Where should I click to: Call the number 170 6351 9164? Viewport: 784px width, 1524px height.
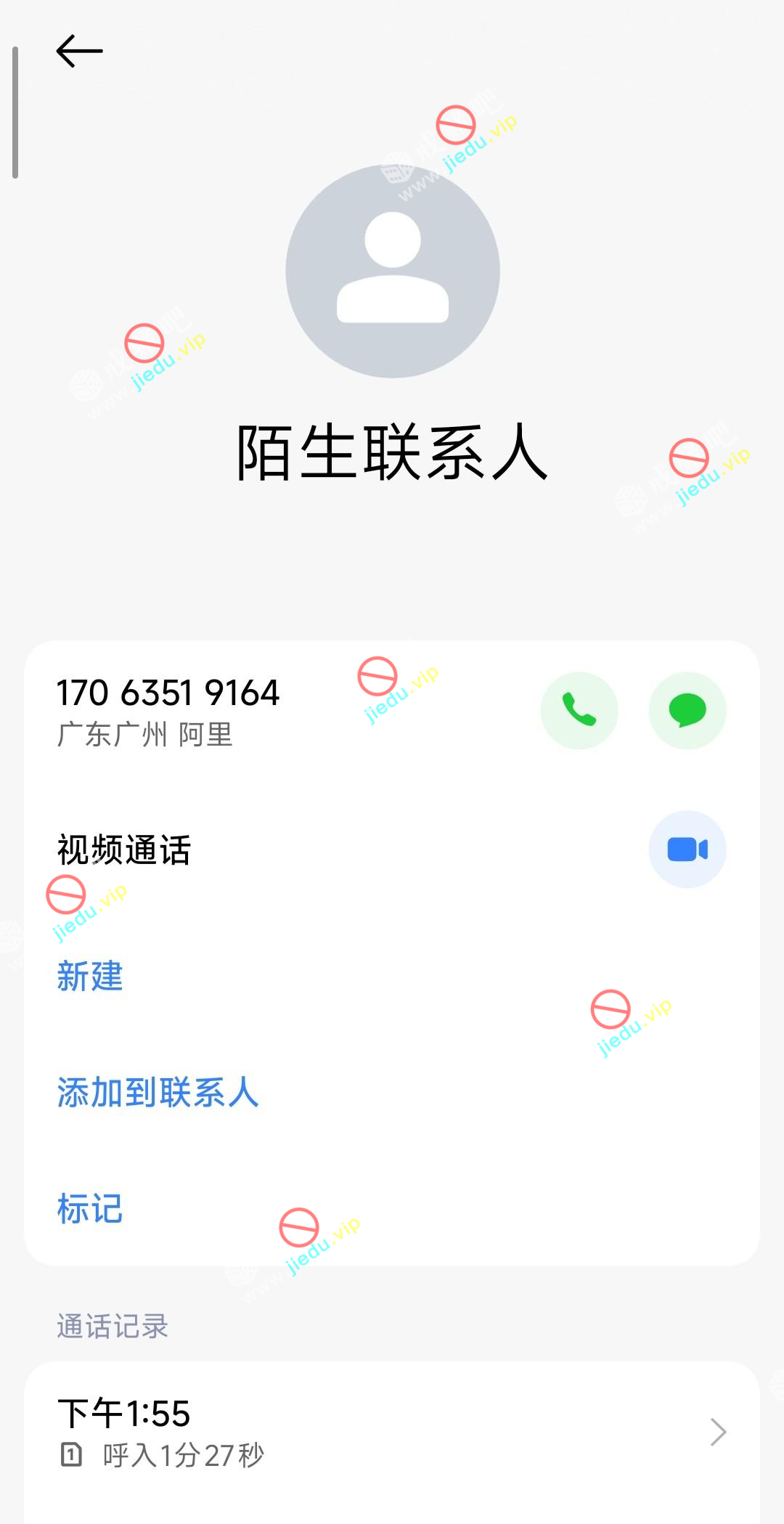pyautogui.click(x=579, y=710)
